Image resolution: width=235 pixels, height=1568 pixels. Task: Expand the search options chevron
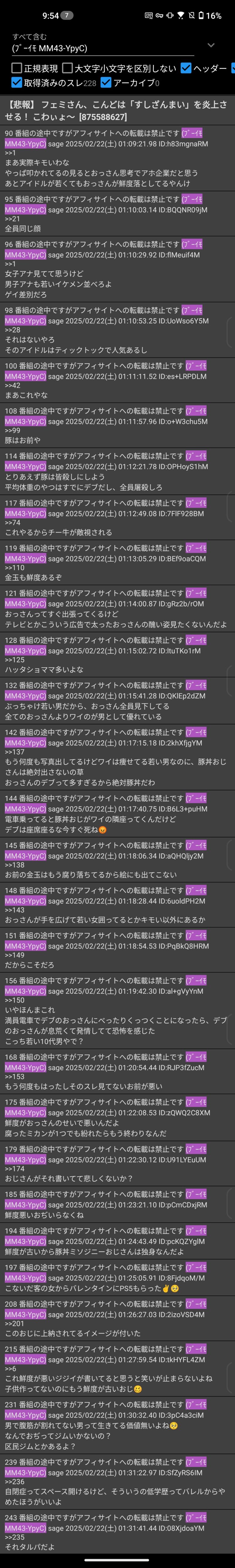pyautogui.click(x=211, y=45)
